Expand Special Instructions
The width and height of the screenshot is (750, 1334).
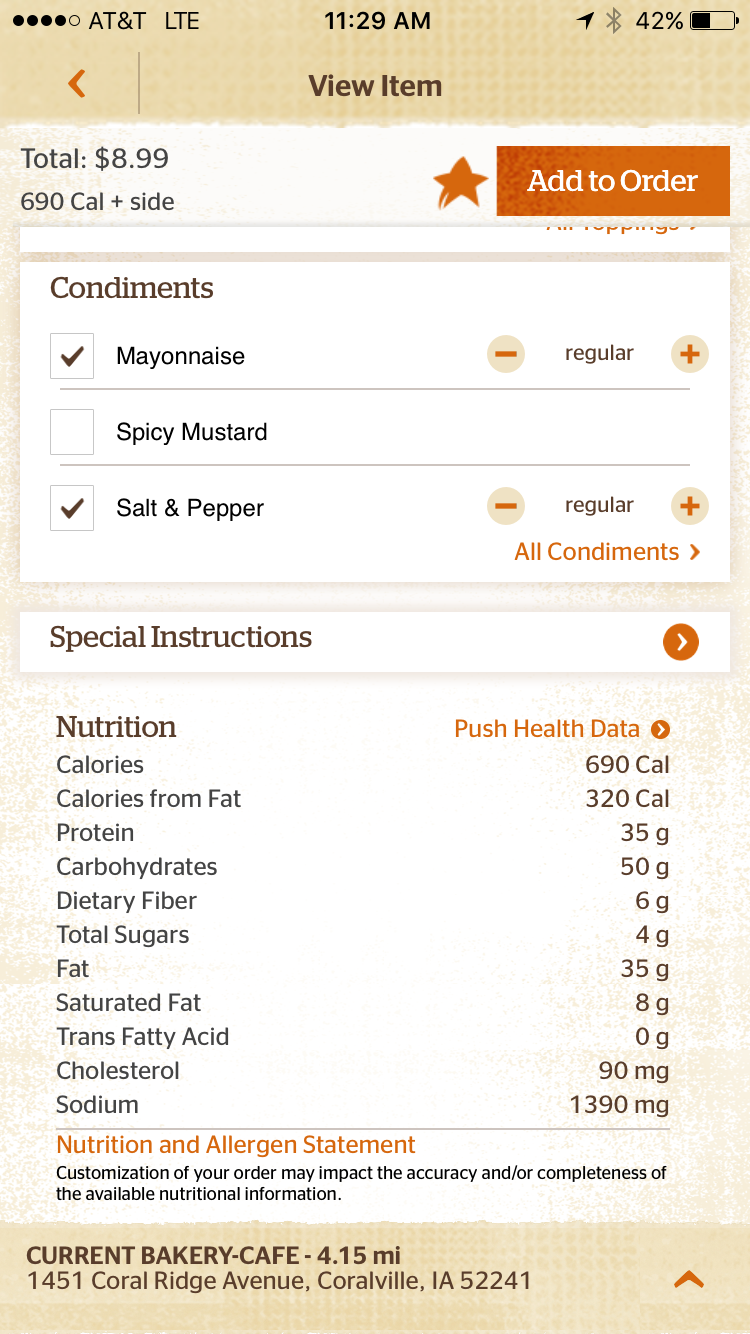point(680,642)
